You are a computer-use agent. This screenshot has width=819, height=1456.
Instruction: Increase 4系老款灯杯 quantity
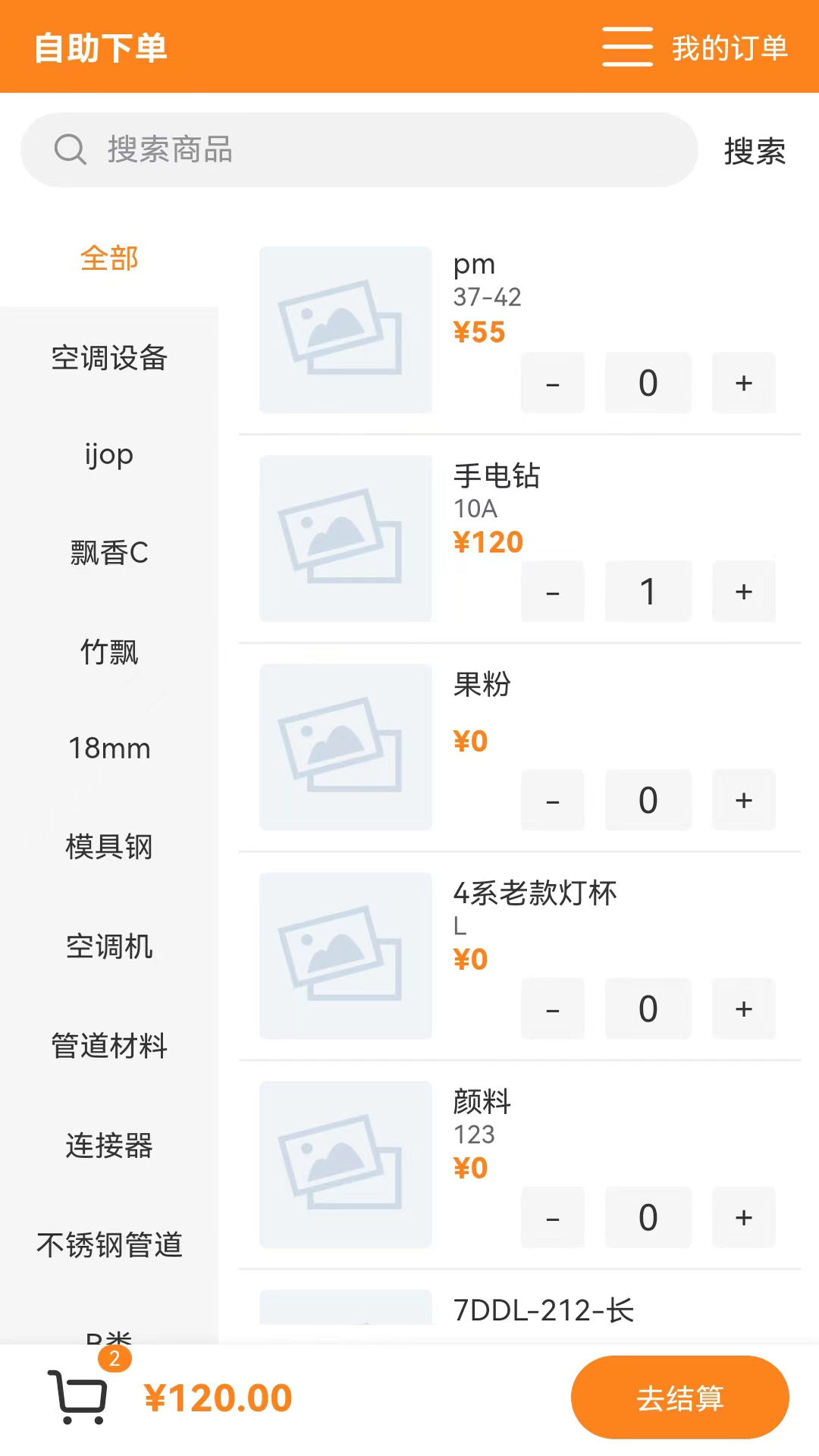point(743,1009)
